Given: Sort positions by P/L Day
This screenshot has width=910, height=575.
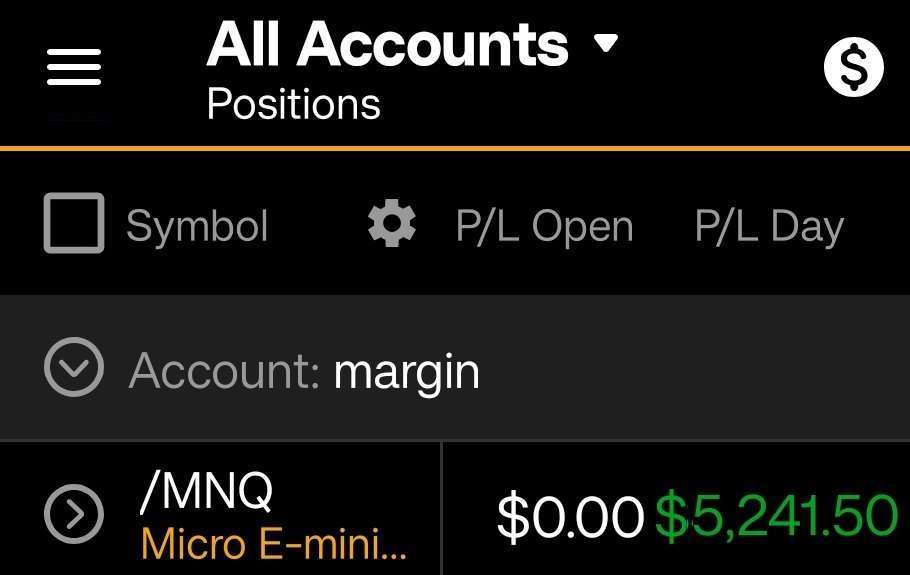Looking at the screenshot, I should click(769, 227).
